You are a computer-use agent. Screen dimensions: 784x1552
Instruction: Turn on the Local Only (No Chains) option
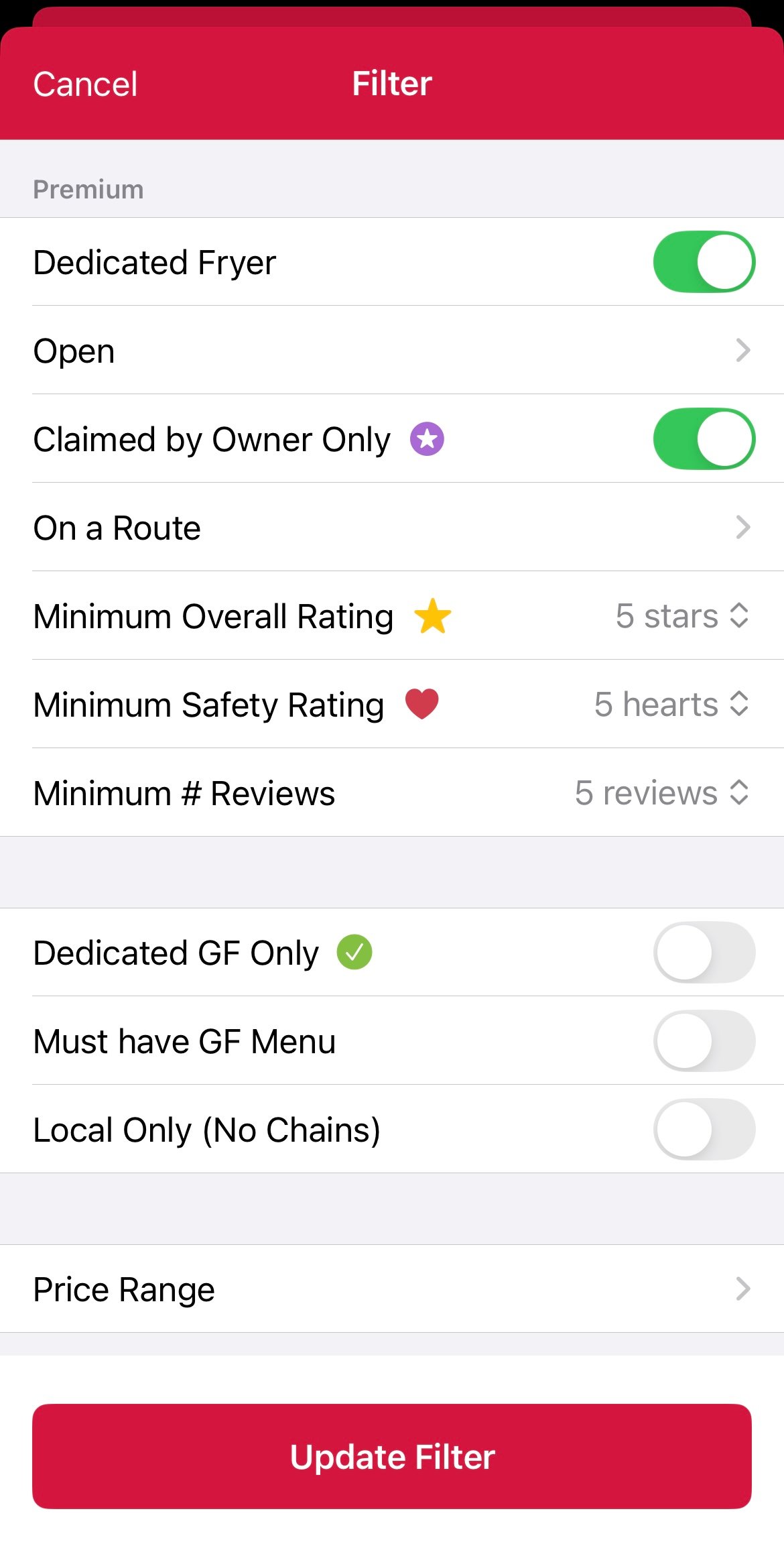point(706,1129)
